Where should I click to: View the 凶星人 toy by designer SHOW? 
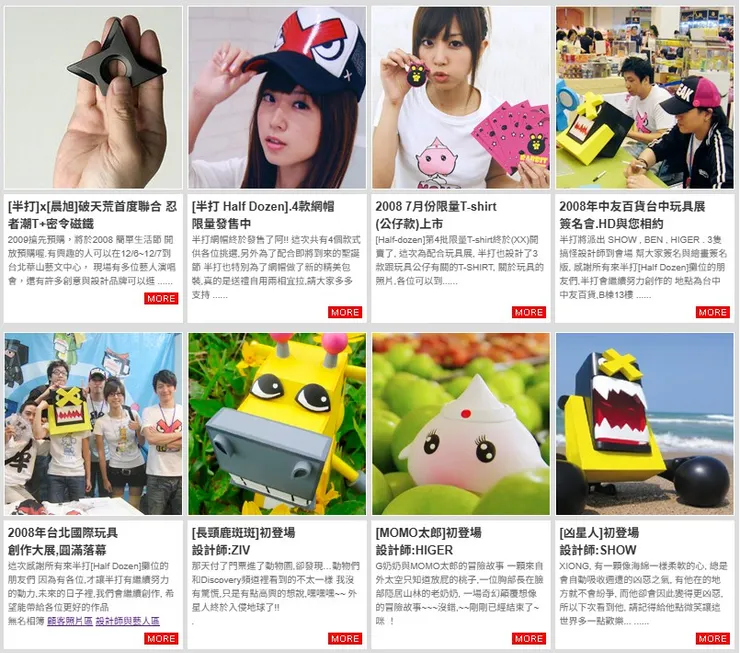[x=645, y=424]
